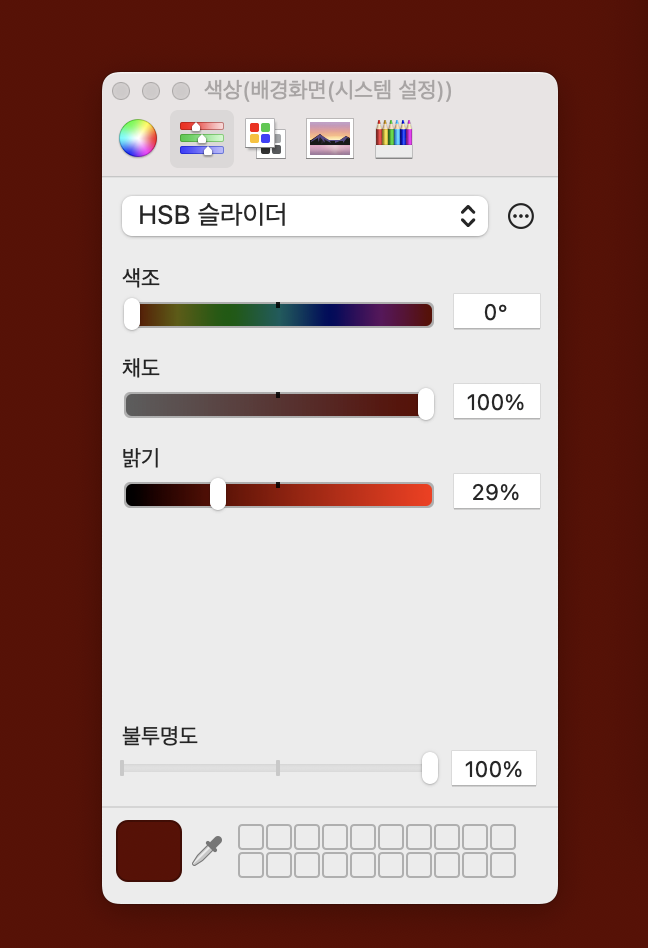Open the color palettes tab
The height and width of the screenshot is (948, 648).
point(265,138)
